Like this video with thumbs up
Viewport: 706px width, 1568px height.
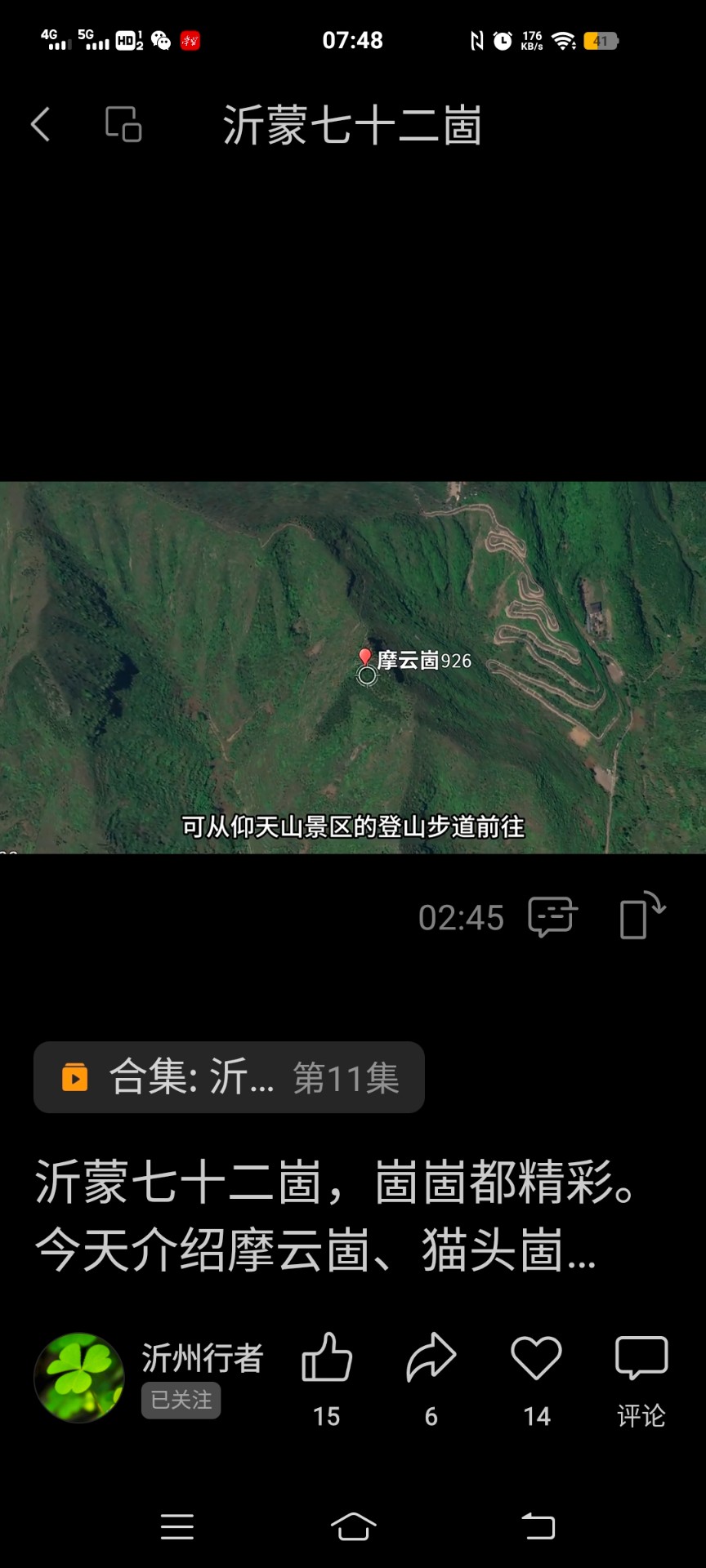point(327,1378)
